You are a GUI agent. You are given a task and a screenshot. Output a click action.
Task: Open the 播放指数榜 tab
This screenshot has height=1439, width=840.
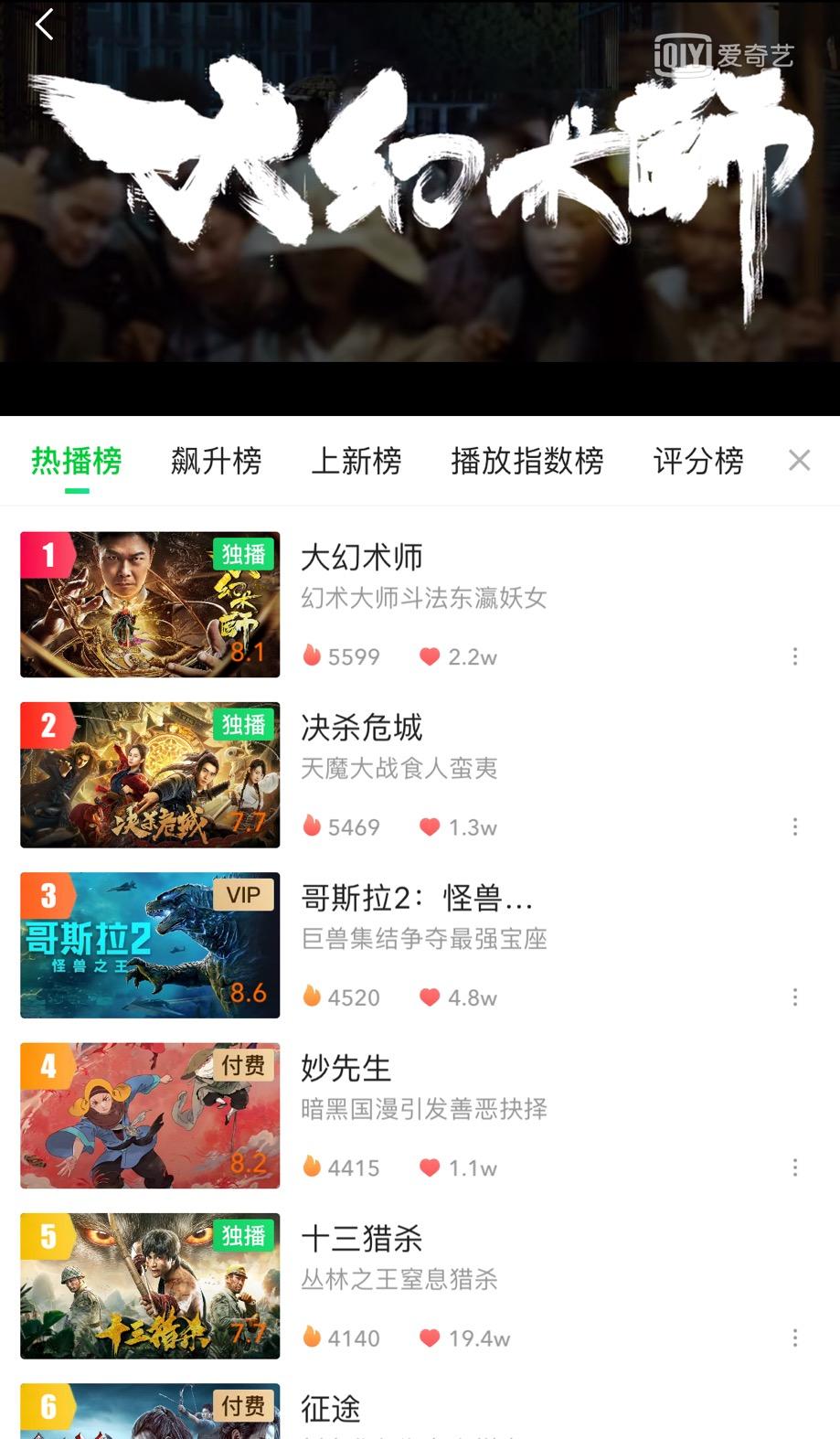pyautogui.click(x=526, y=461)
